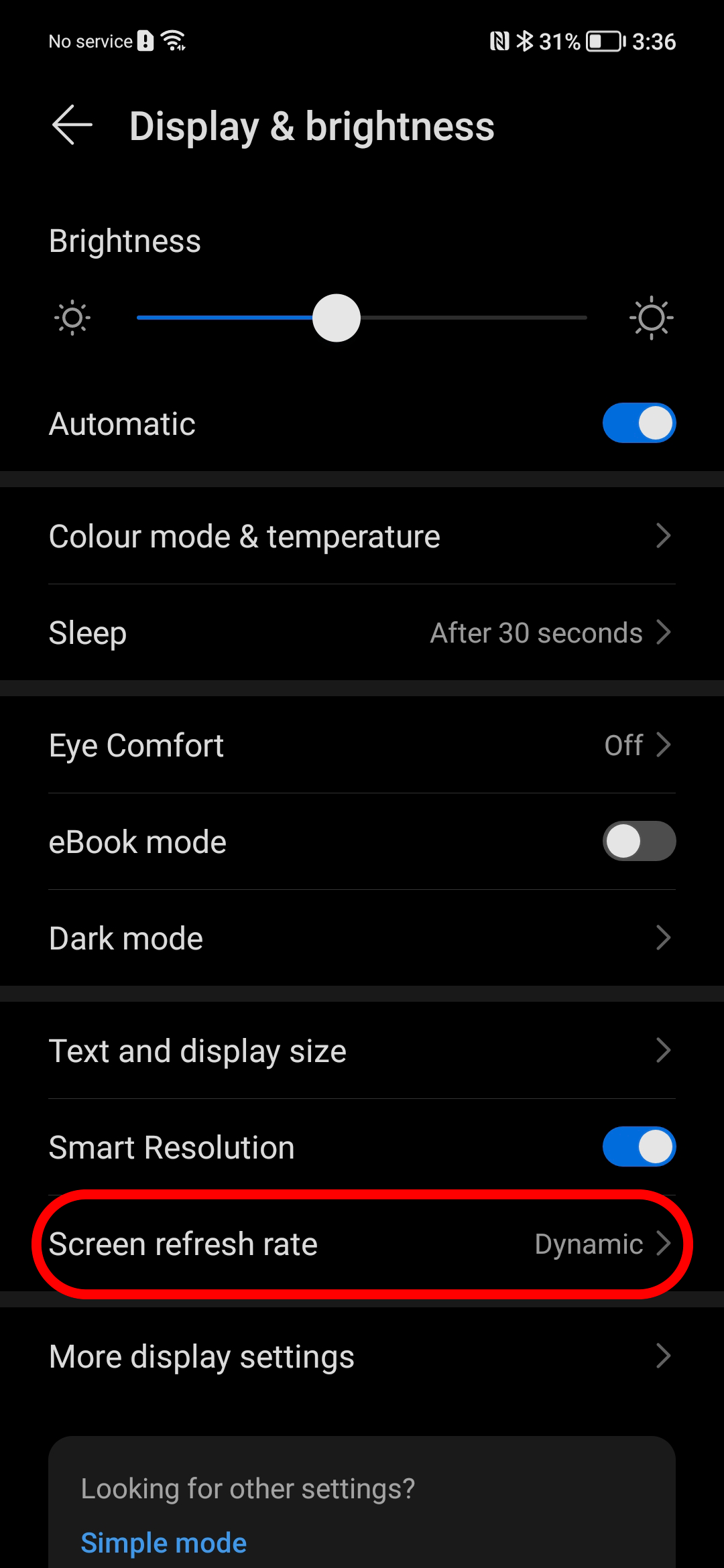724x1568 pixels.
Task: Tap the back arrow to leave Display settings
Action: tap(71, 125)
